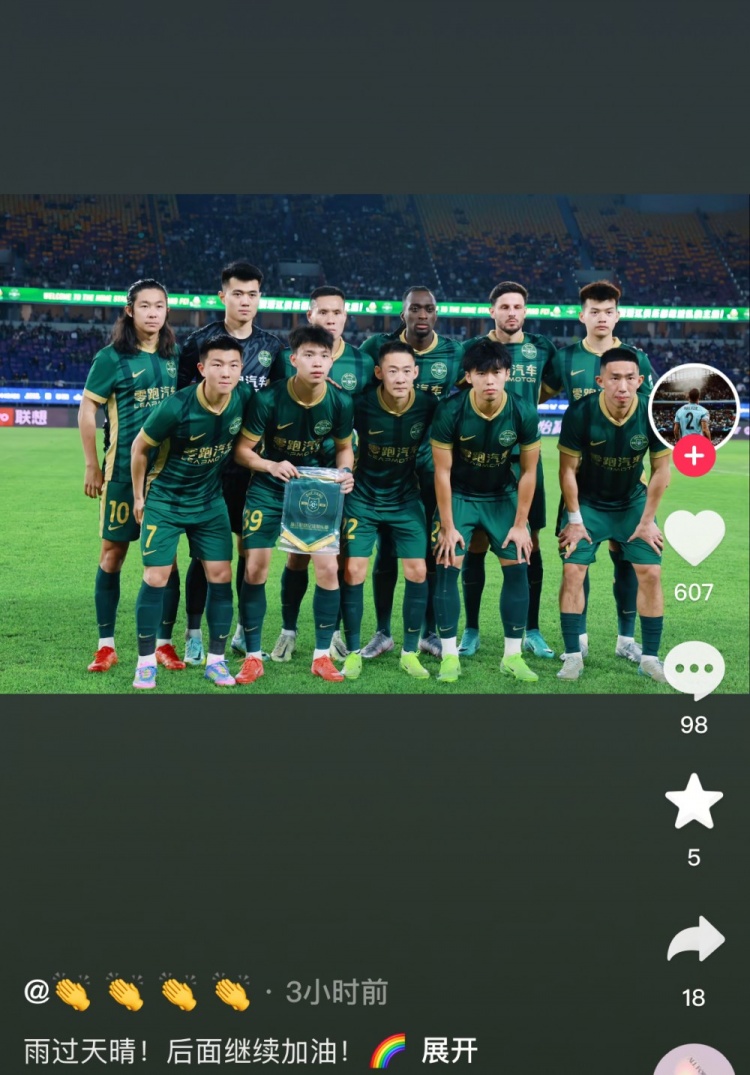The image size is (750, 1075).
Task: Like this post with the heart
Action: (694, 537)
